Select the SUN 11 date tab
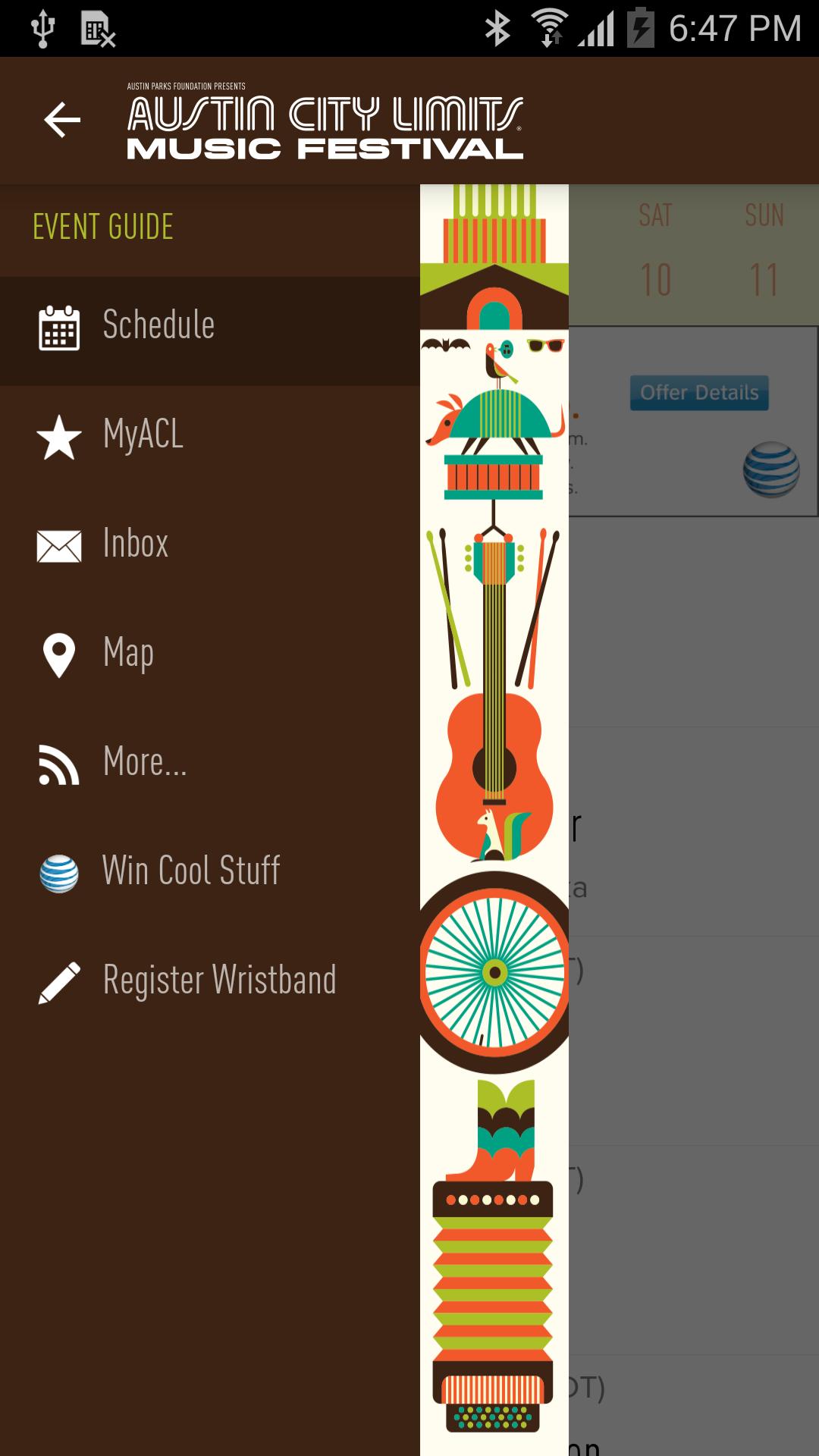 764,250
